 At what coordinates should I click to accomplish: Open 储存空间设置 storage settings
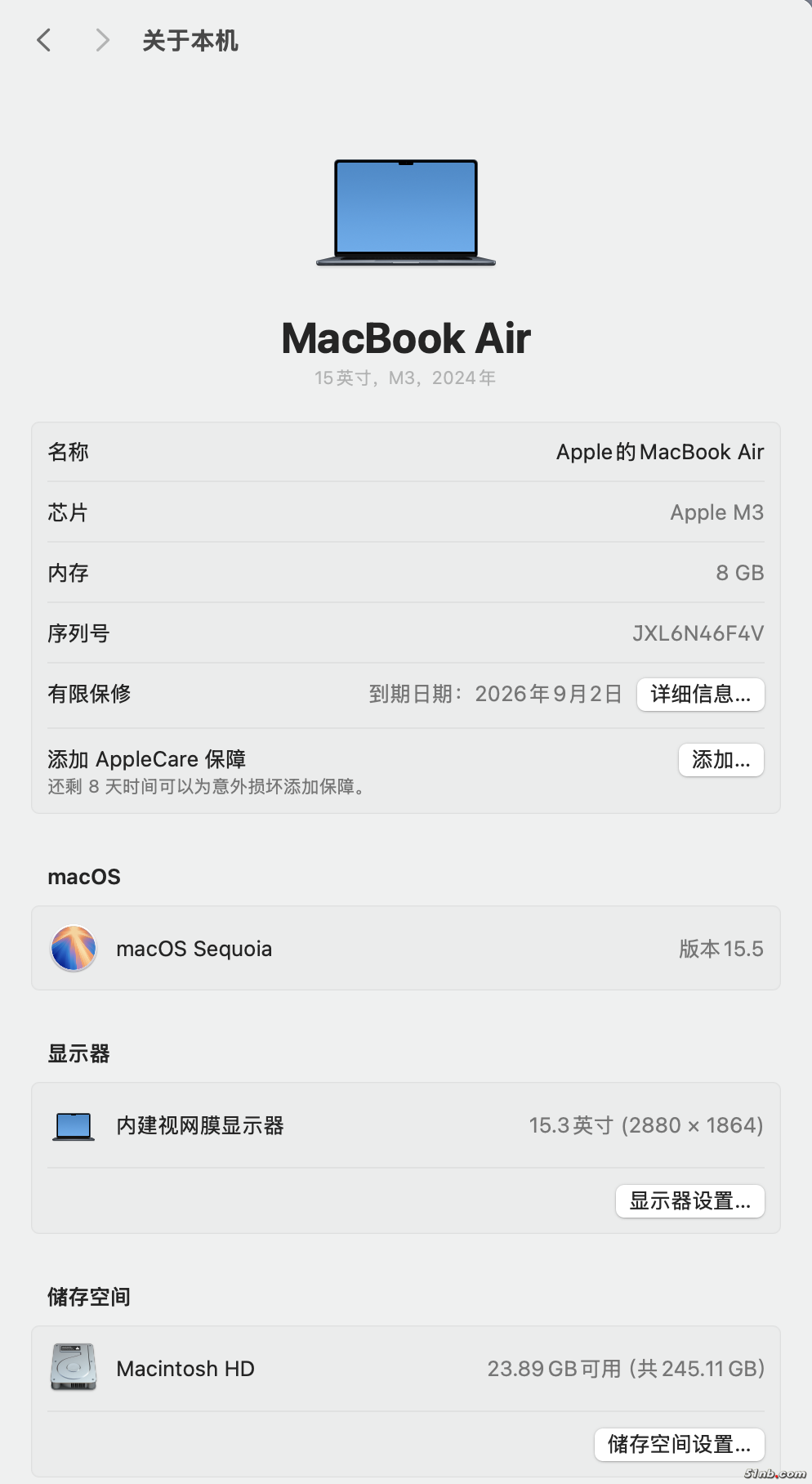pos(679,1445)
